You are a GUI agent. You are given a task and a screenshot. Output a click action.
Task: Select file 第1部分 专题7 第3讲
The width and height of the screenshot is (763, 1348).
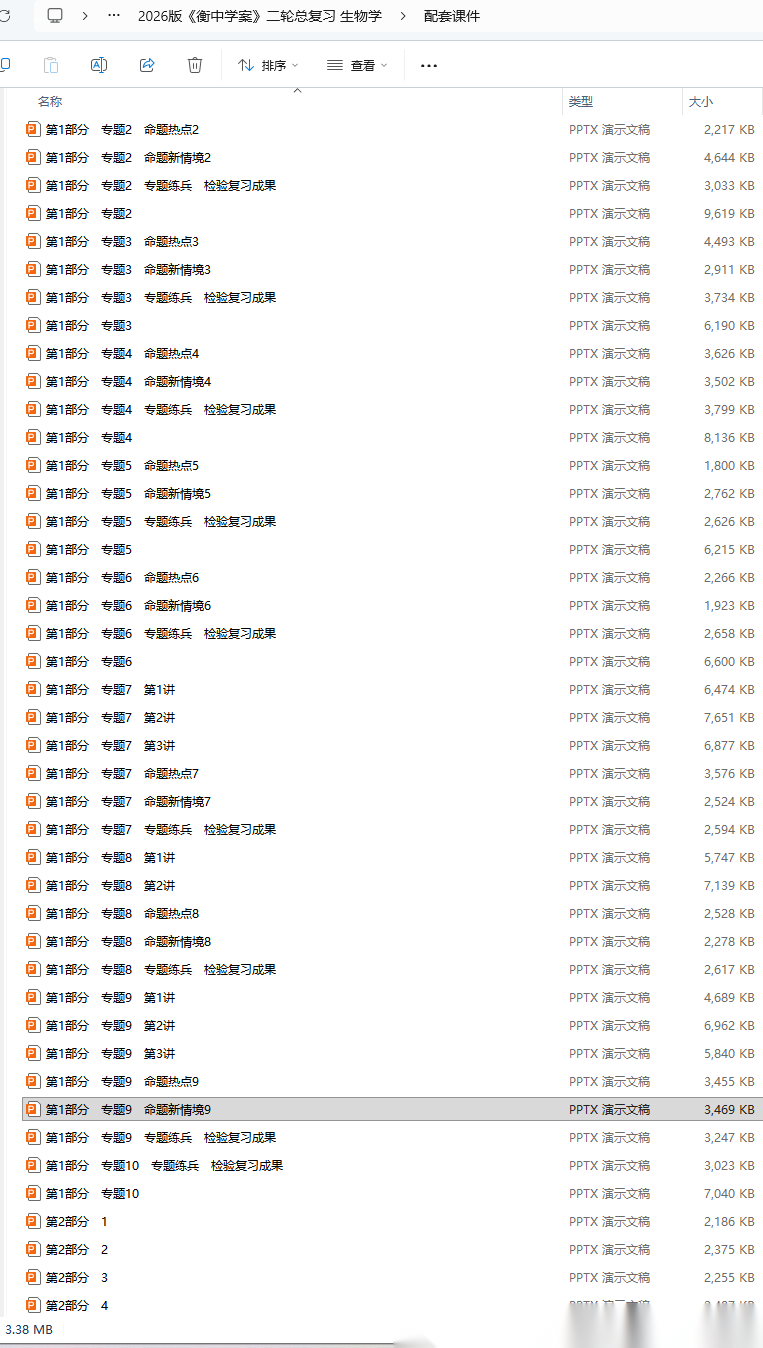pyautogui.click(x=110, y=746)
